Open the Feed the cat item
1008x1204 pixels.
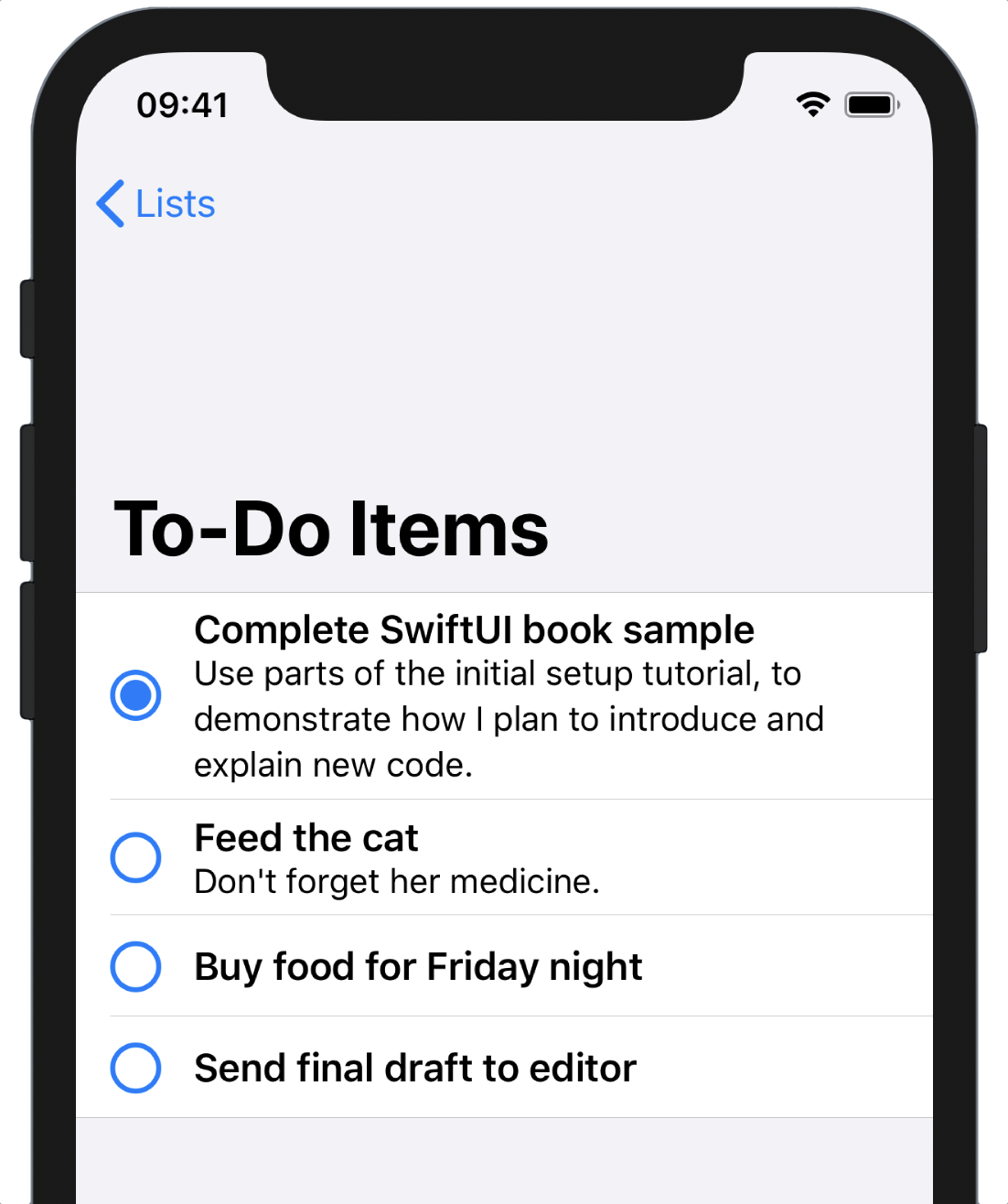pos(306,838)
